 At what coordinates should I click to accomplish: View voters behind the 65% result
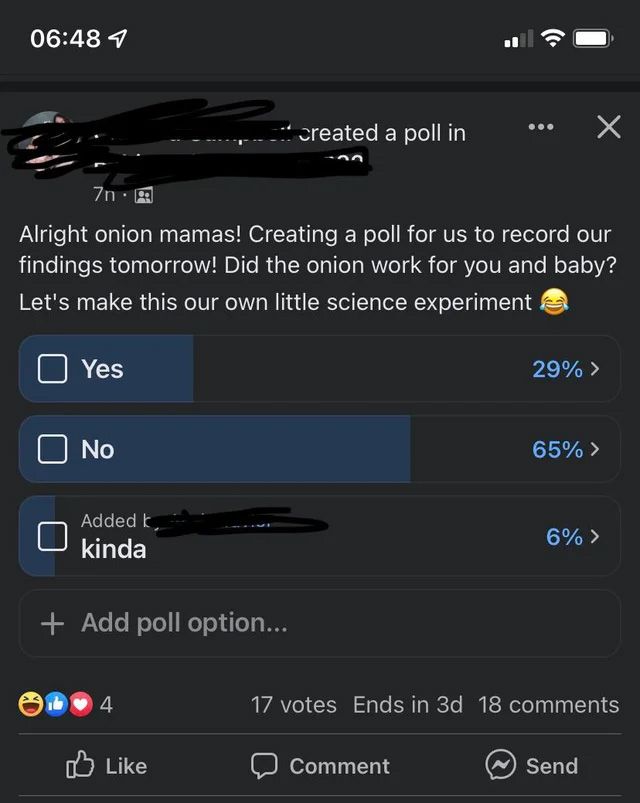pos(566,450)
